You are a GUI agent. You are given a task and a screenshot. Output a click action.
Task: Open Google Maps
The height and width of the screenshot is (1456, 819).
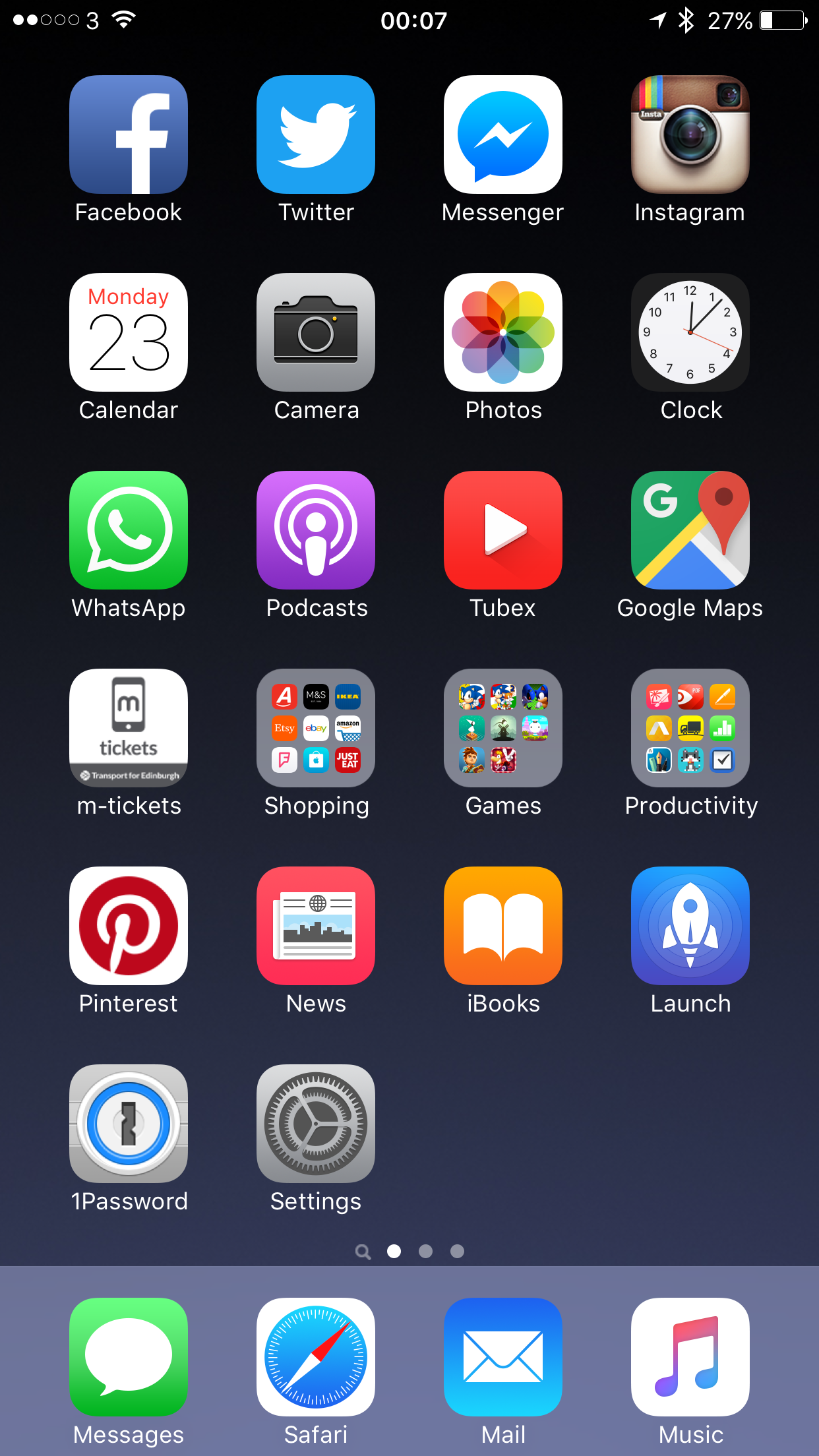(690, 530)
